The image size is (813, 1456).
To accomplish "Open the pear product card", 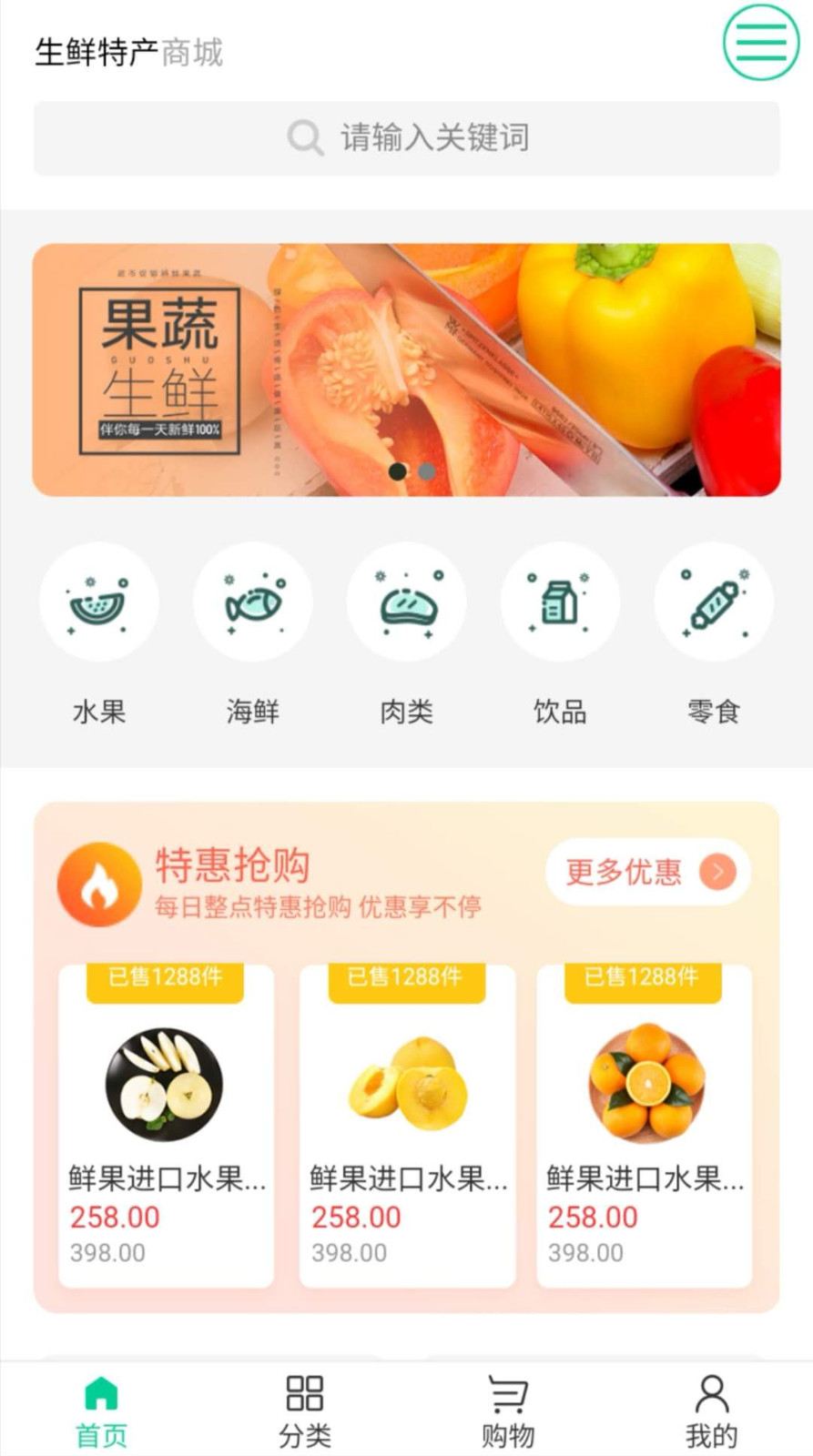I will (x=166, y=1126).
